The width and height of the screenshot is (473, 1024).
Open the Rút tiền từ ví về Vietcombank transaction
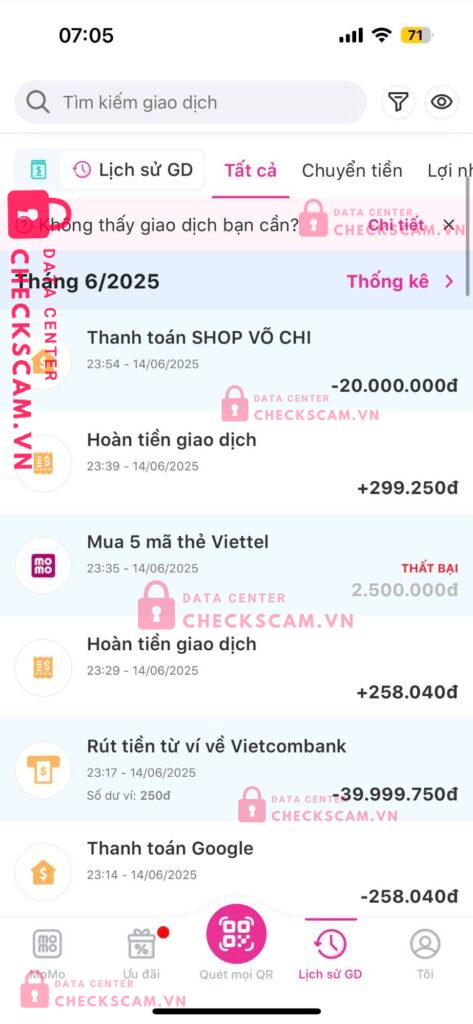click(236, 769)
